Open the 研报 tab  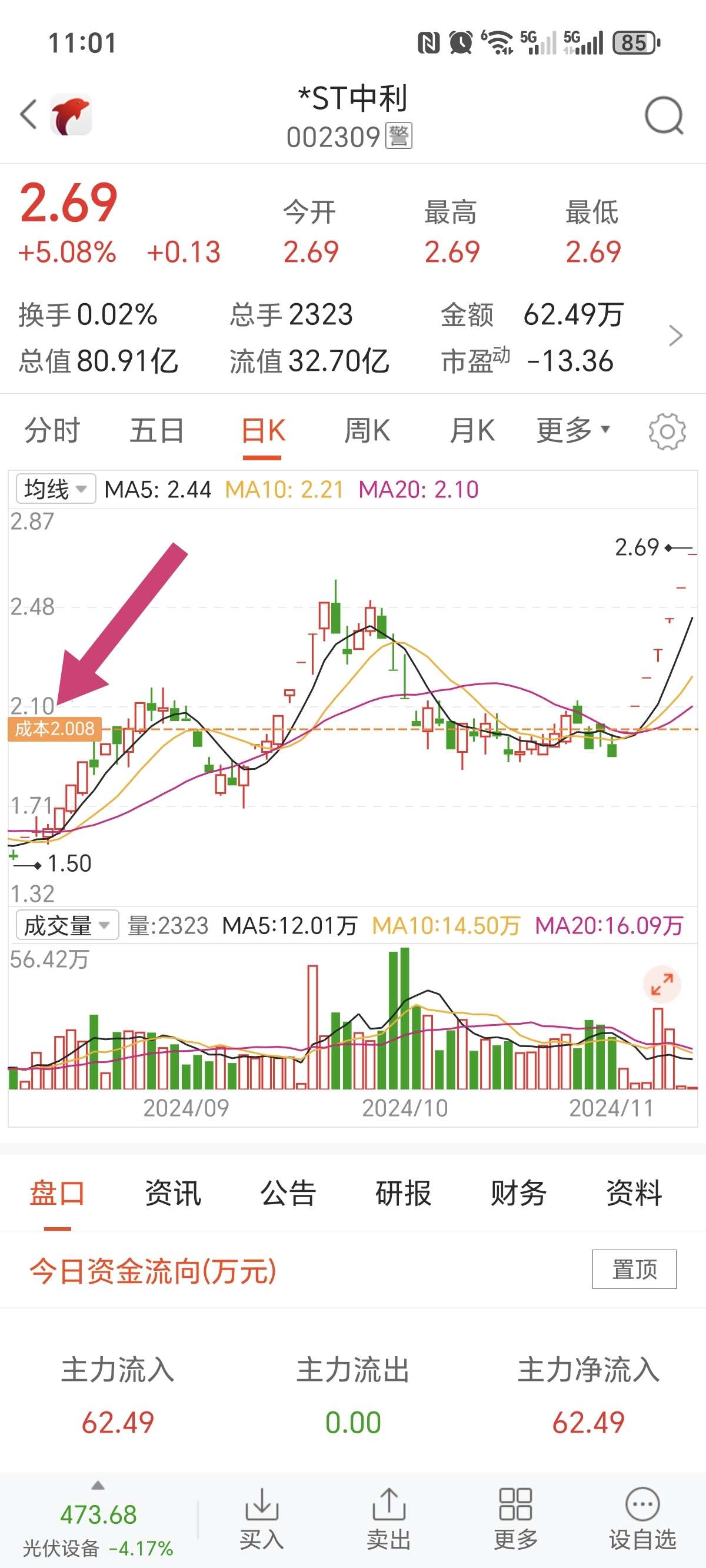403,1192
